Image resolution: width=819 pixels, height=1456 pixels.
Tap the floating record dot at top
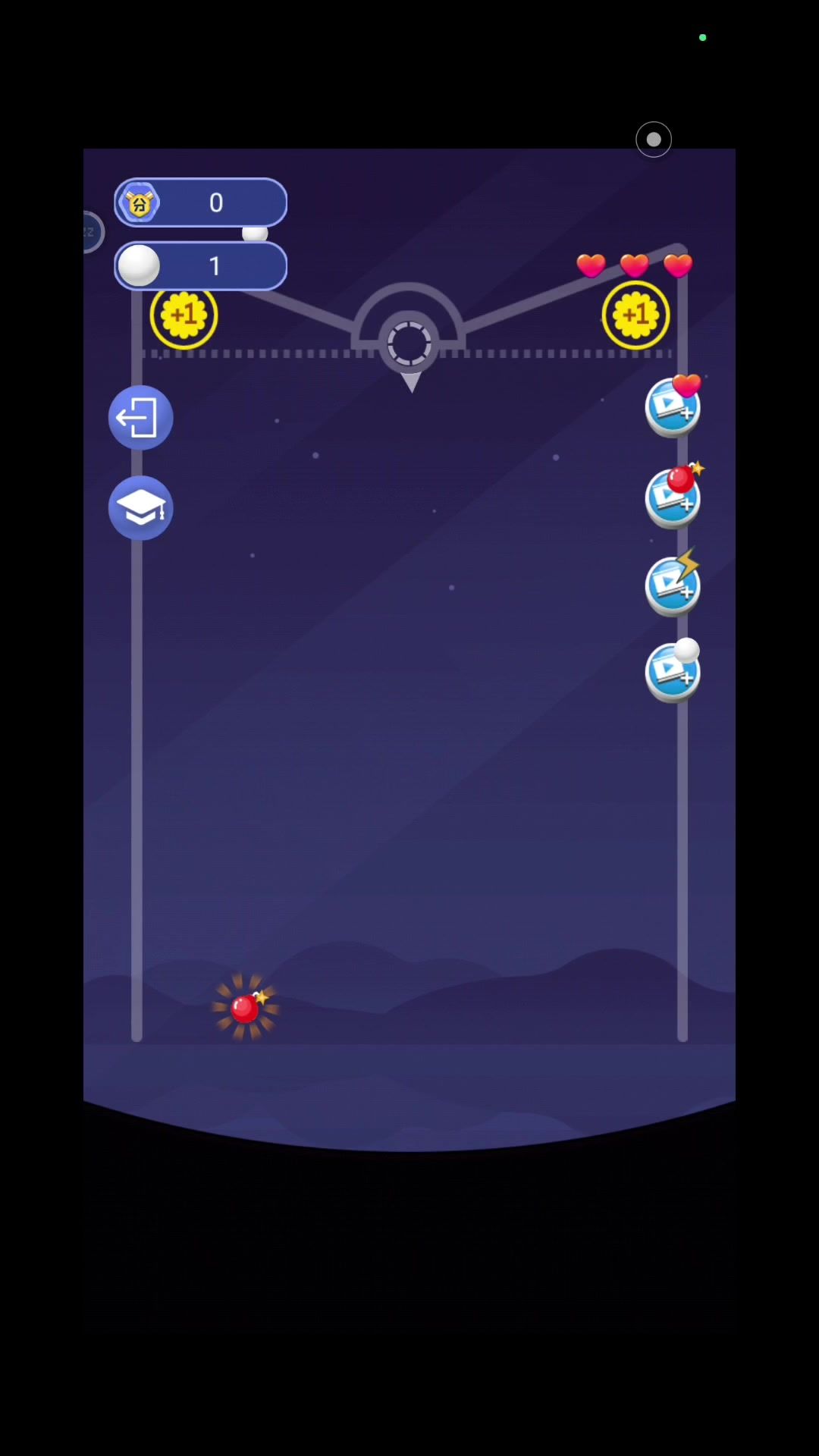[654, 140]
